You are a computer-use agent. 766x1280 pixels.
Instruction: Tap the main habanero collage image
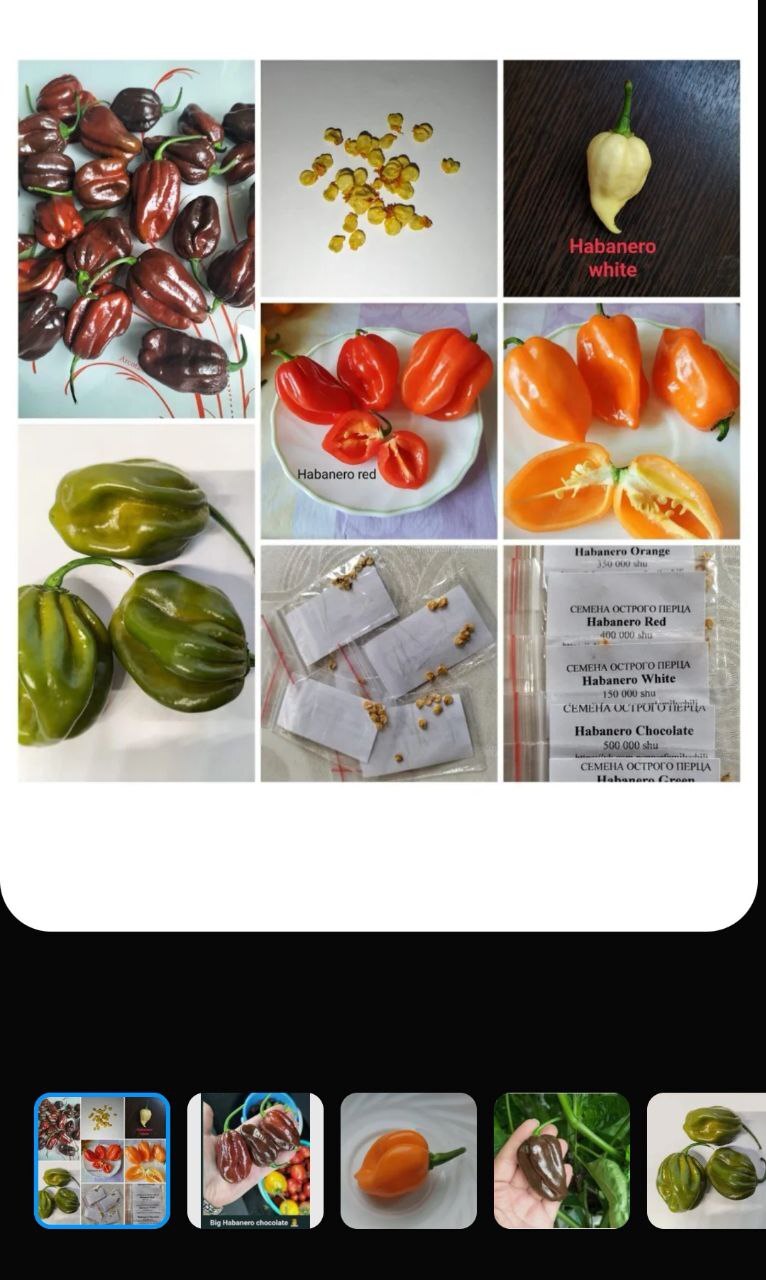click(379, 420)
